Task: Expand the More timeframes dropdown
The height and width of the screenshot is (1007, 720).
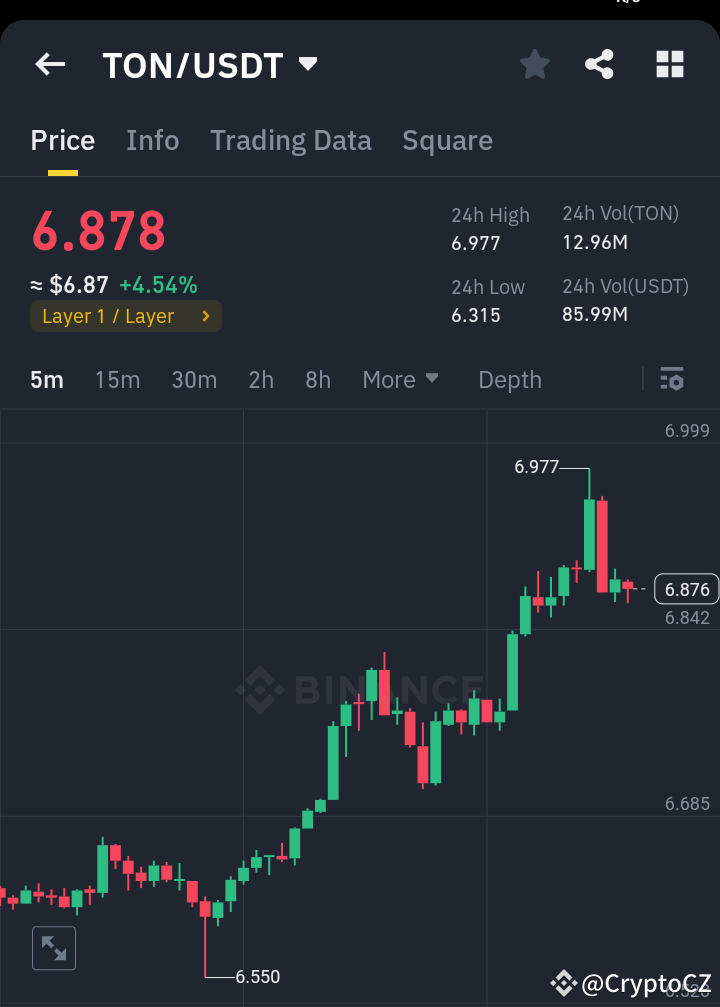Action: pyautogui.click(x=400, y=380)
